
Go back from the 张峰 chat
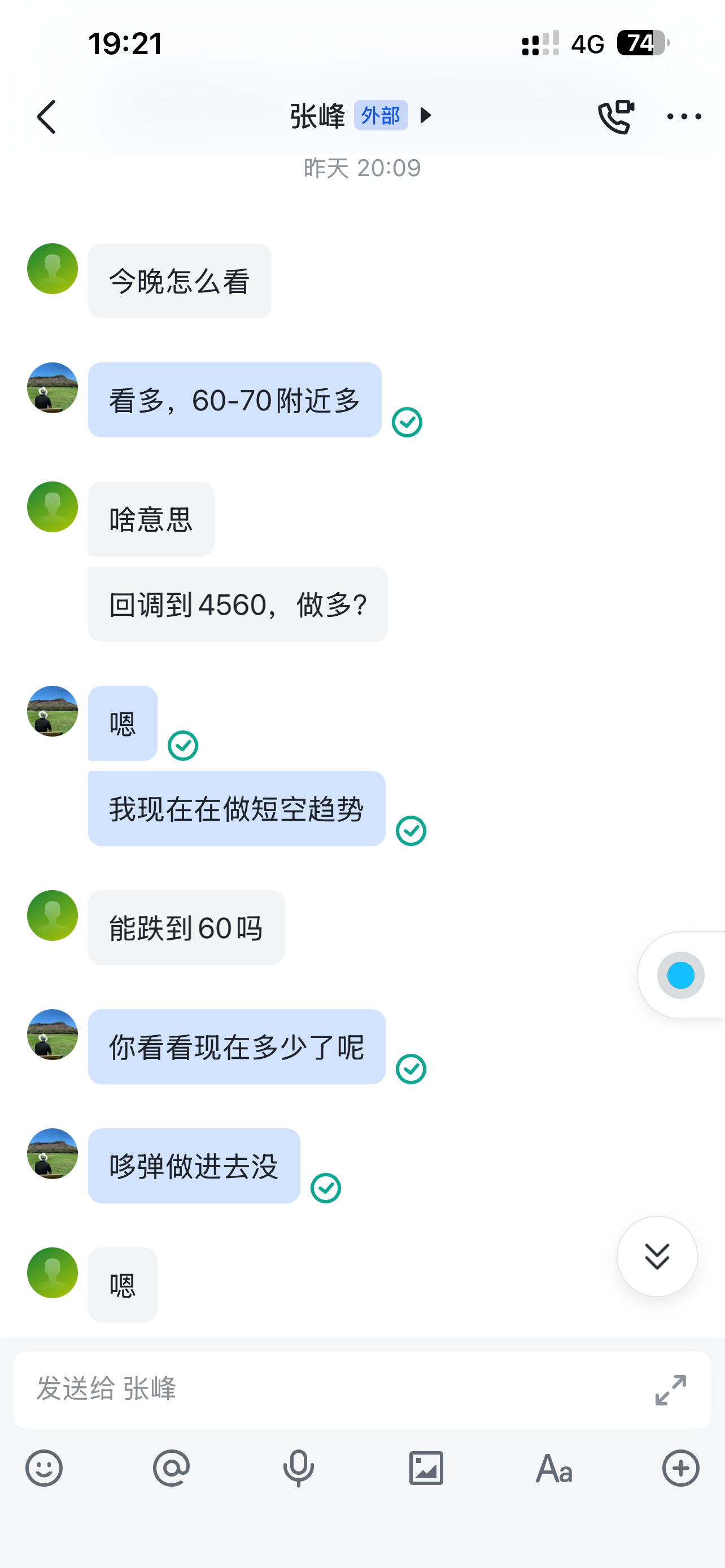pyautogui.click(x=46, y=116)
